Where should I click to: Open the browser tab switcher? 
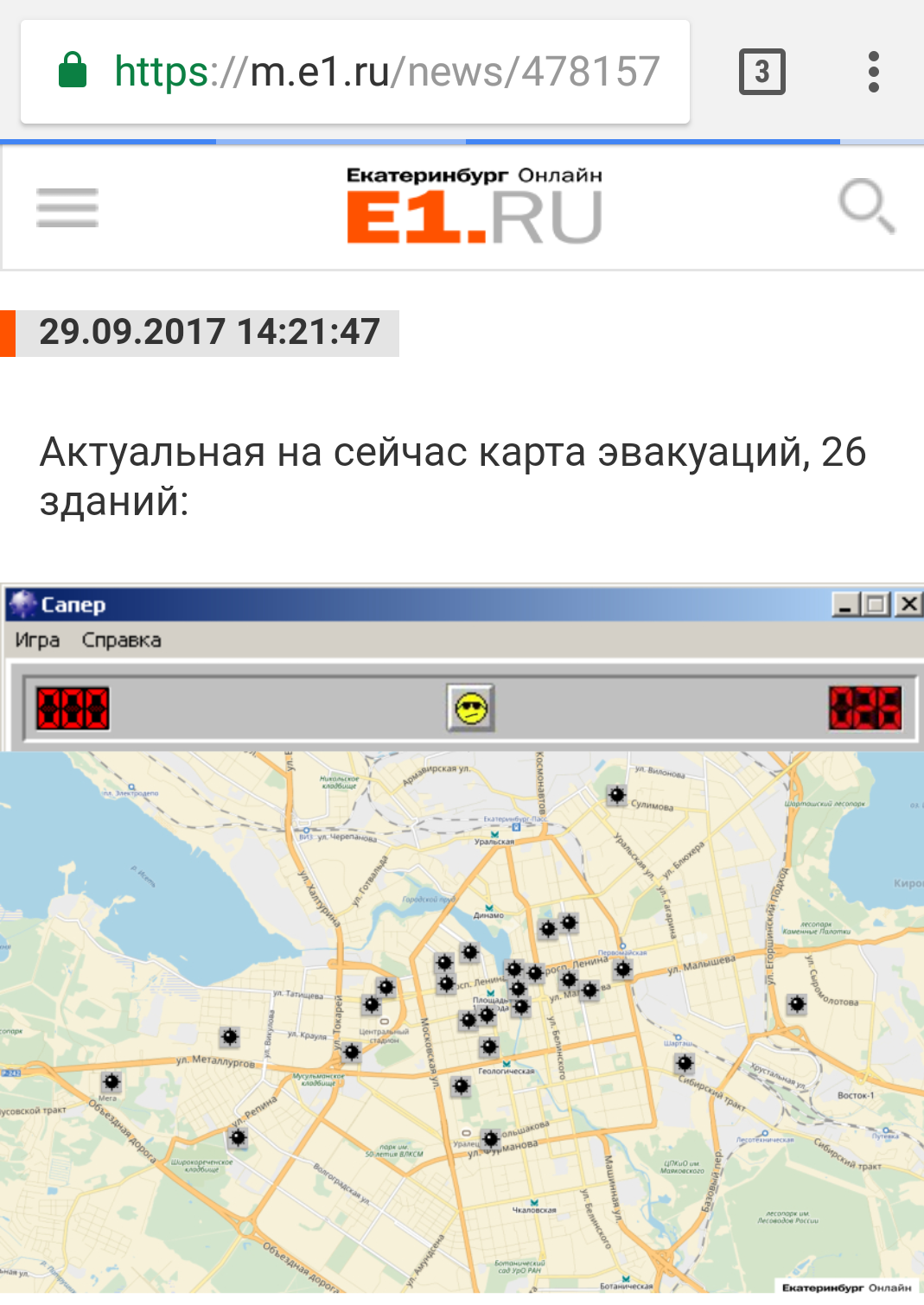coord(762,72)
